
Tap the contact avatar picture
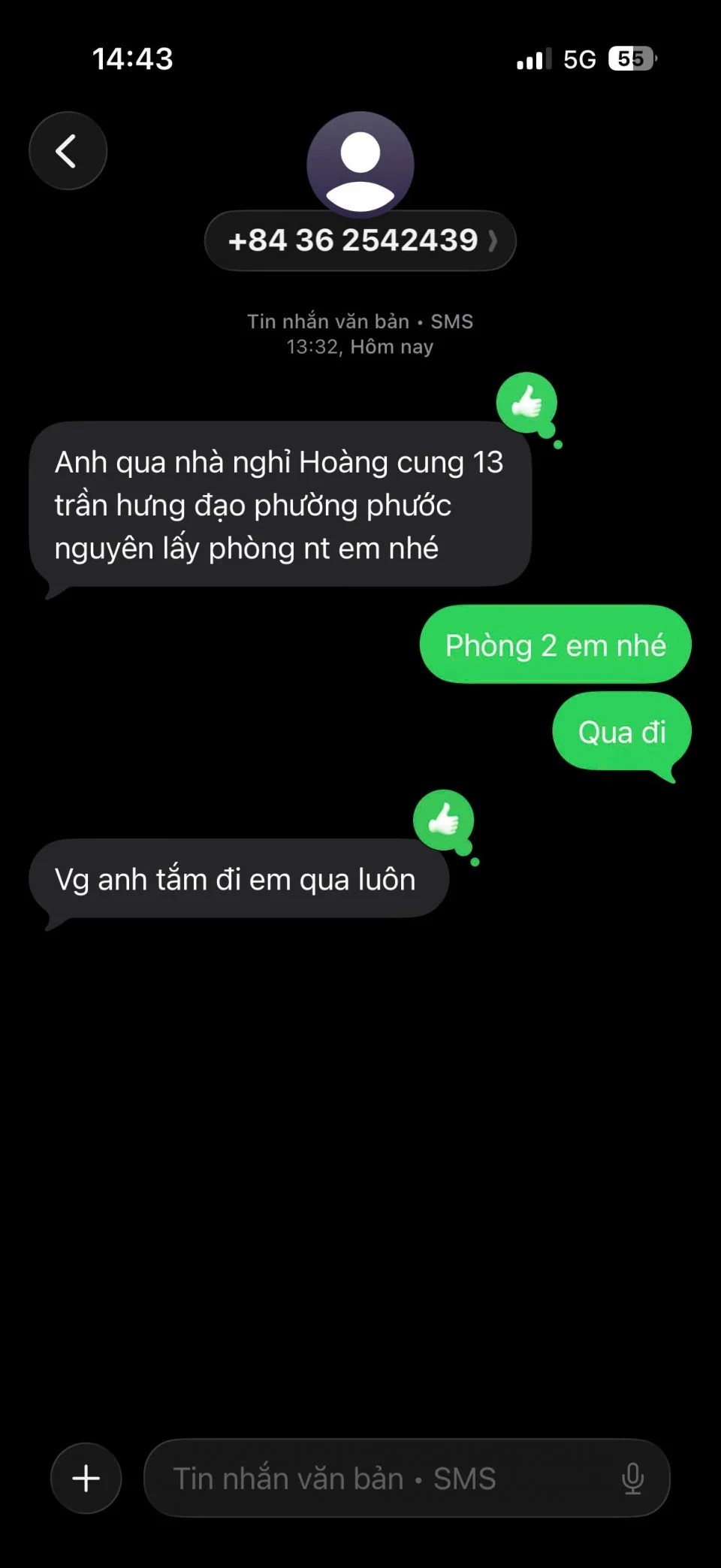coord(360,163)
